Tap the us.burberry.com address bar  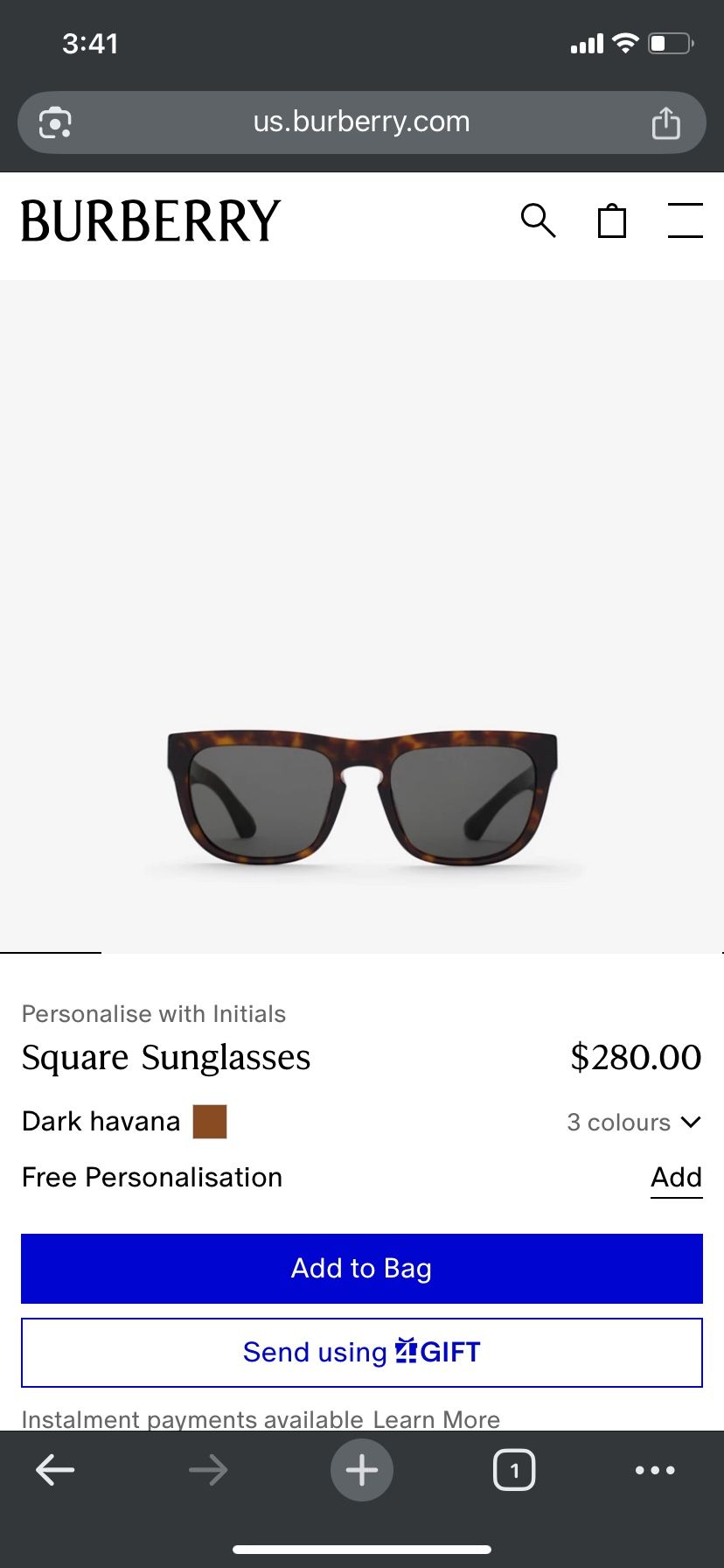pyautogui.click(x=361, y=122)
